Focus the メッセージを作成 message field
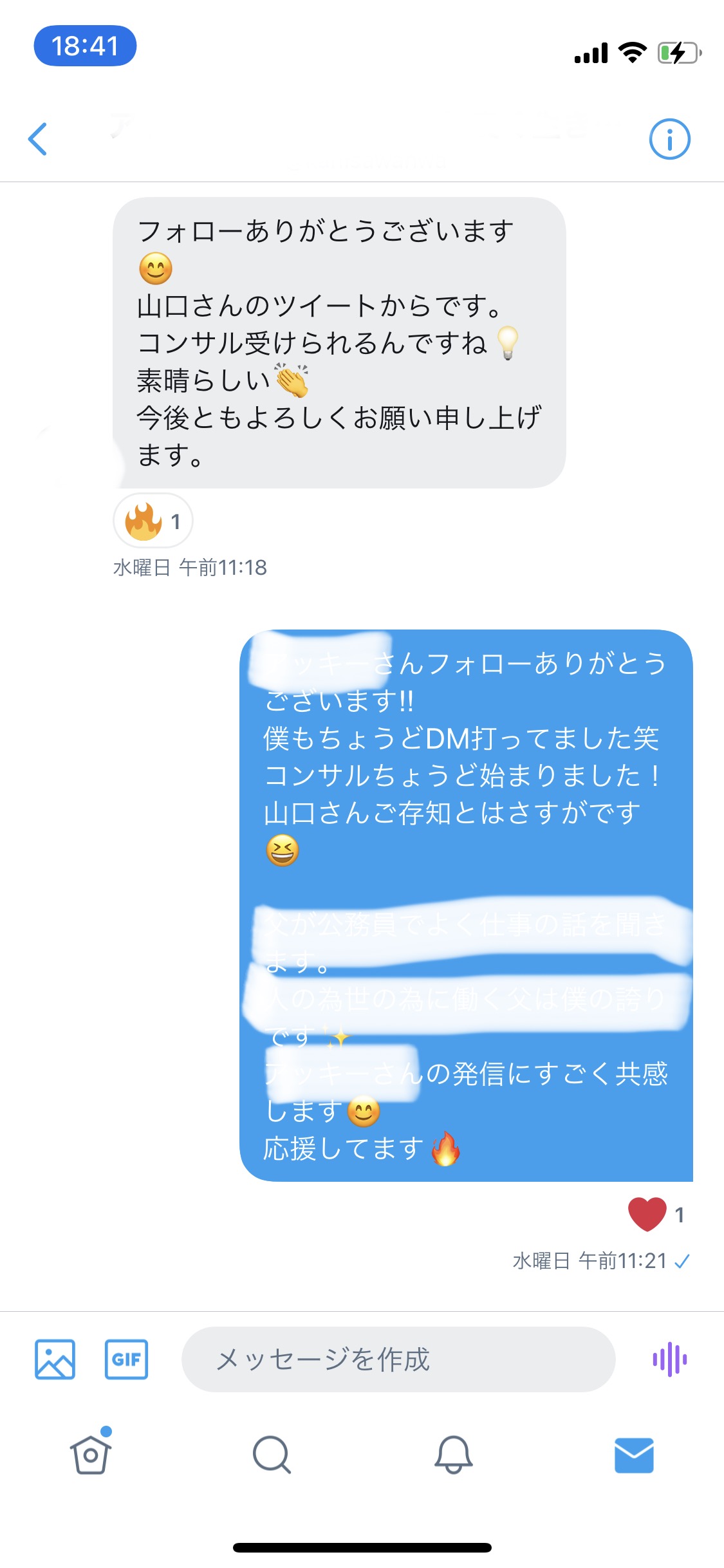724x1568 pixels. [x=398, y=1359]
